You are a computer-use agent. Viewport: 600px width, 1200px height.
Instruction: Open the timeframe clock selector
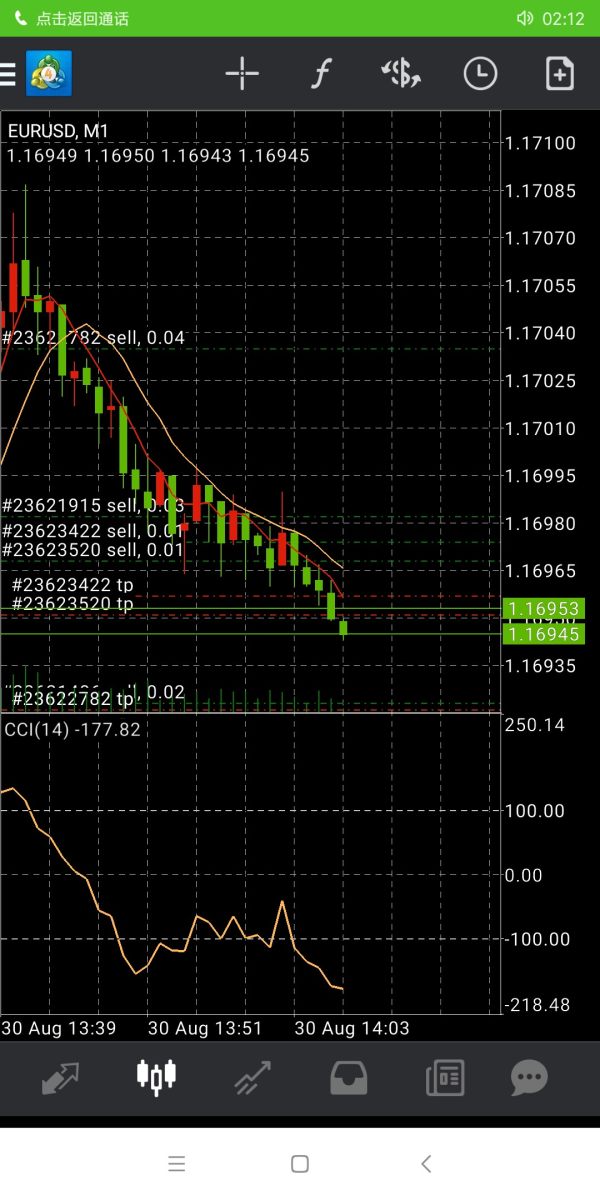pyautogui.click(x=480, y=74)
